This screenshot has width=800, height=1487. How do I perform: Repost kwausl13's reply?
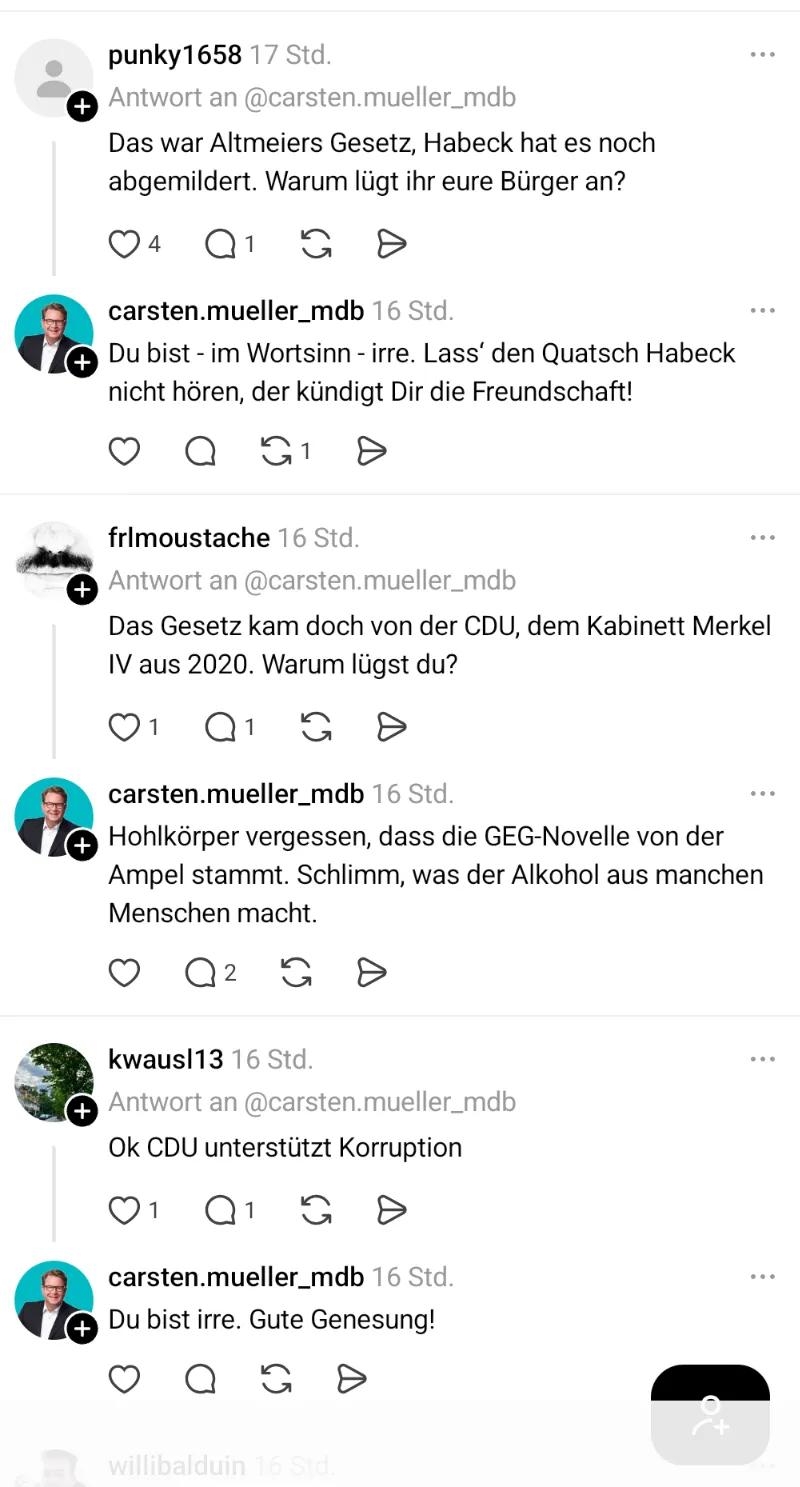click(x=316, y=1211)
